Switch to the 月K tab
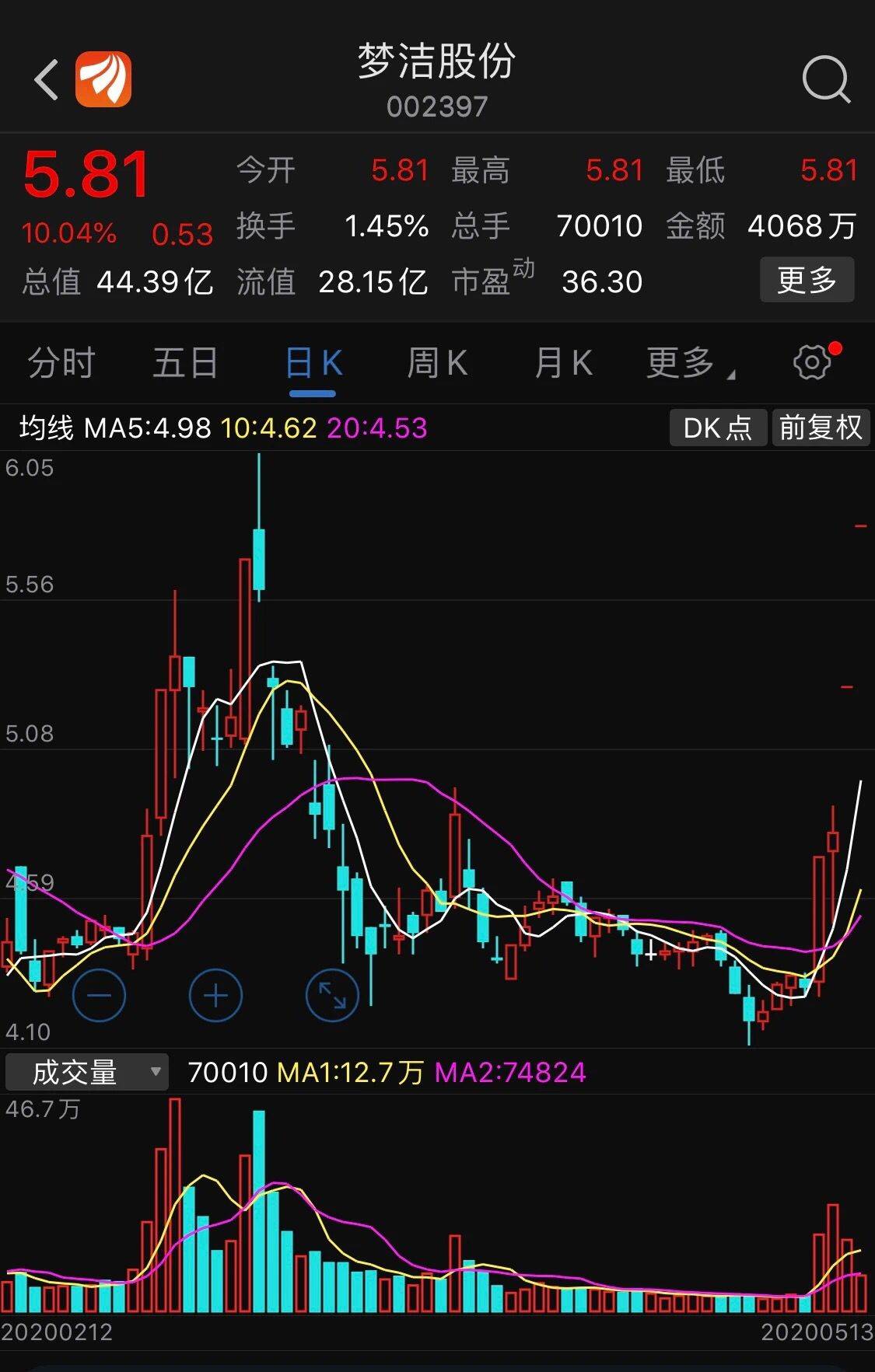The width and height of the screenshot is (875, 1372). pyautogui.click(x=563, y=364)
